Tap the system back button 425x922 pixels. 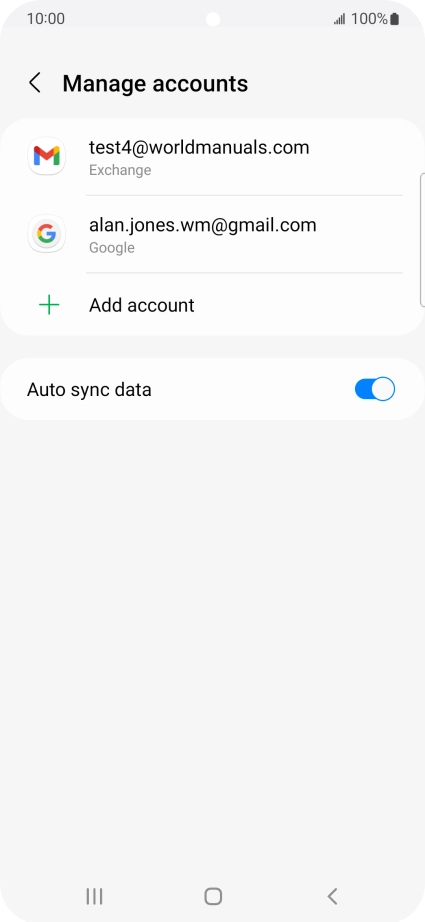[x=332, y=896]
